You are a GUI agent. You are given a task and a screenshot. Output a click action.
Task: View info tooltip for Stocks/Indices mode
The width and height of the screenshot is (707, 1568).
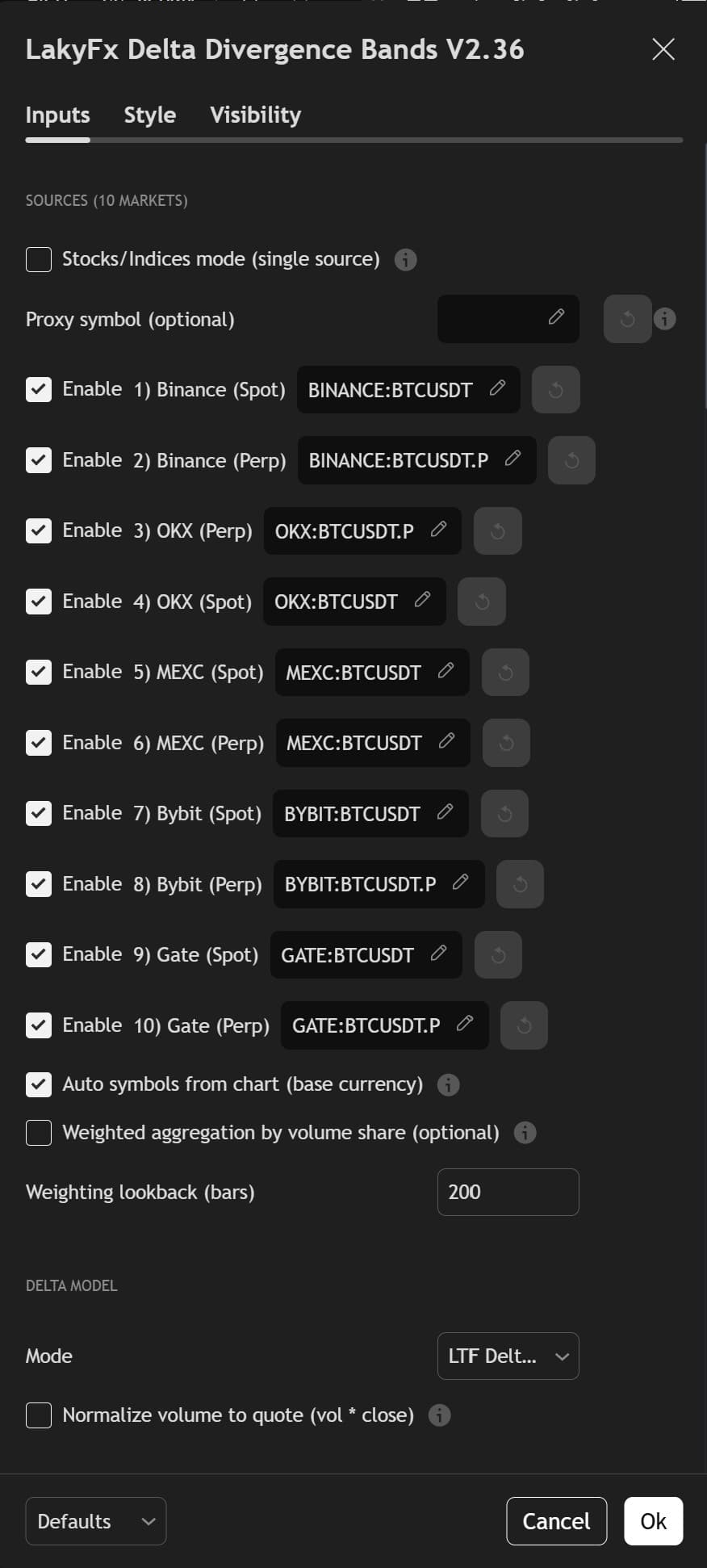coord(406,259)
